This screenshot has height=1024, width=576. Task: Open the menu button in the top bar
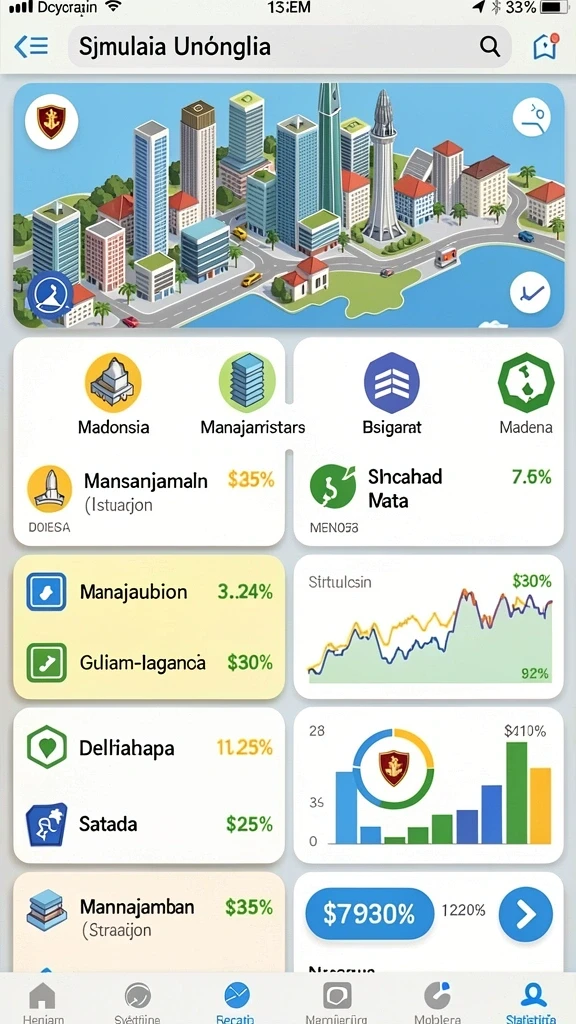pos(31,46)
